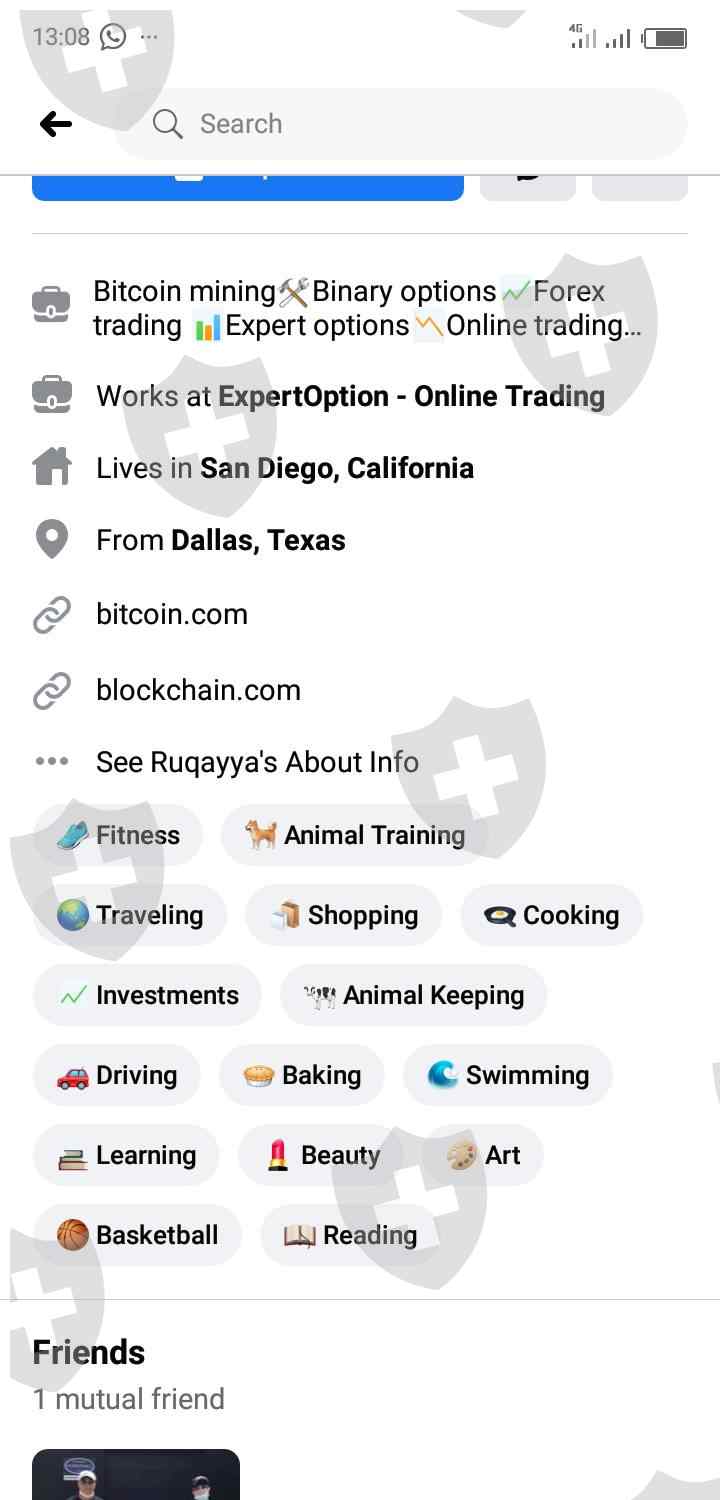Tap the Animal Training chip
720x1500 pixels.
click(x=354, y=835)
